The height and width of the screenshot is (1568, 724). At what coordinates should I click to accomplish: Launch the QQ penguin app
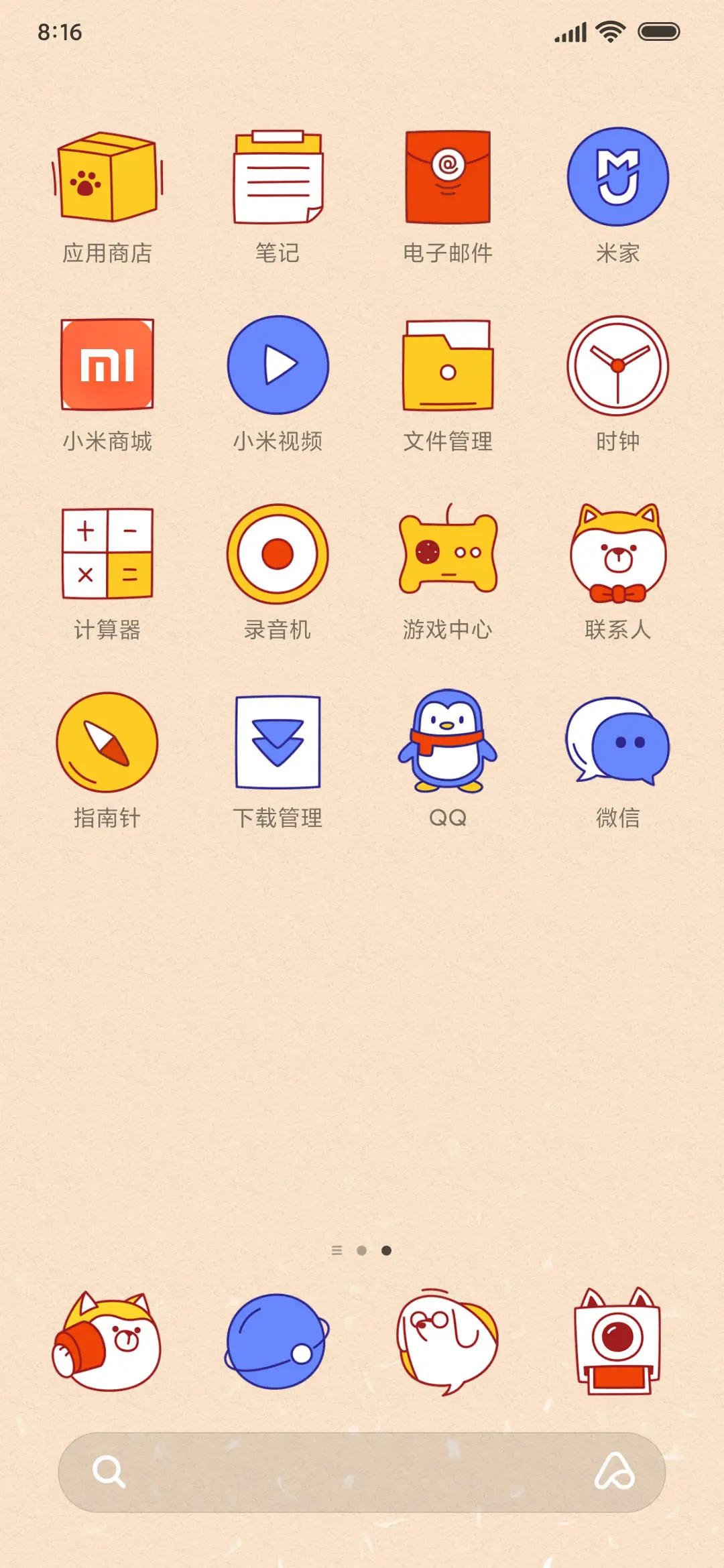[x=448, y=742]
